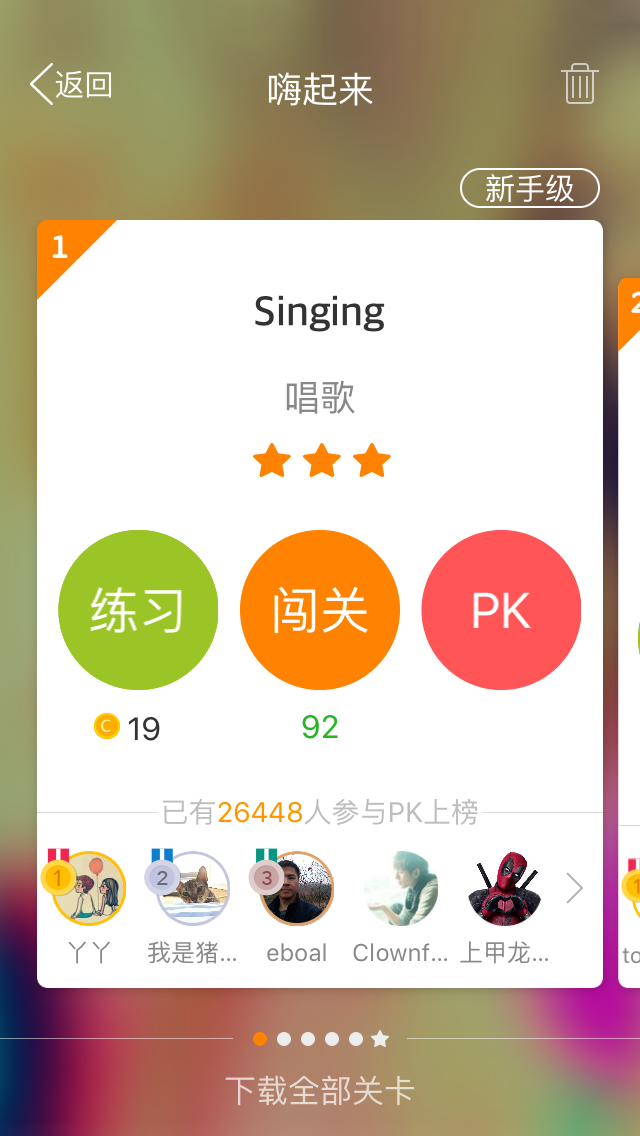Image resolution: width=640 pixels, height=1136 pixels.
Task: Enter PK battle mode
Action: (501, 610)
